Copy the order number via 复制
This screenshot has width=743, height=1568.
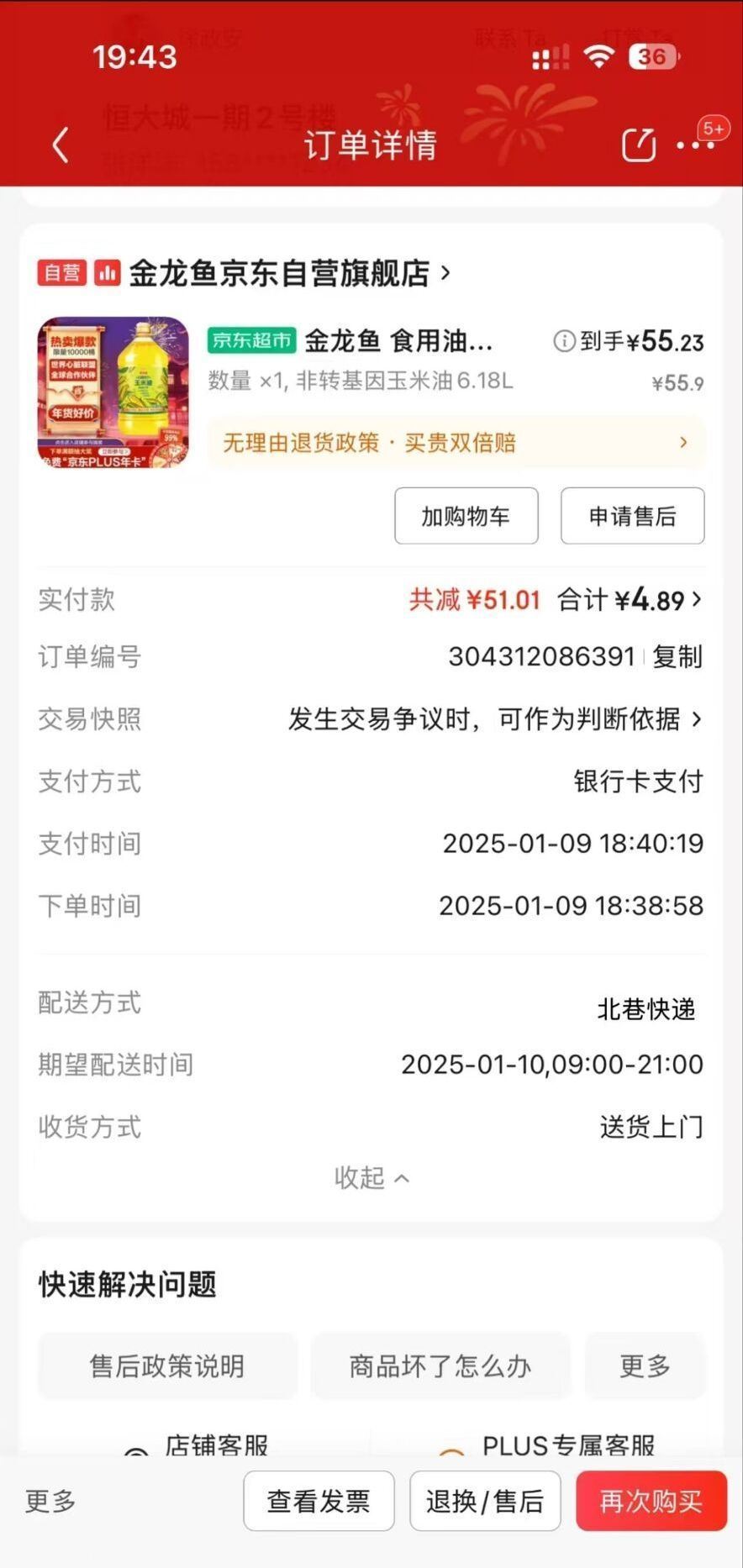click(x=681, y=658)
